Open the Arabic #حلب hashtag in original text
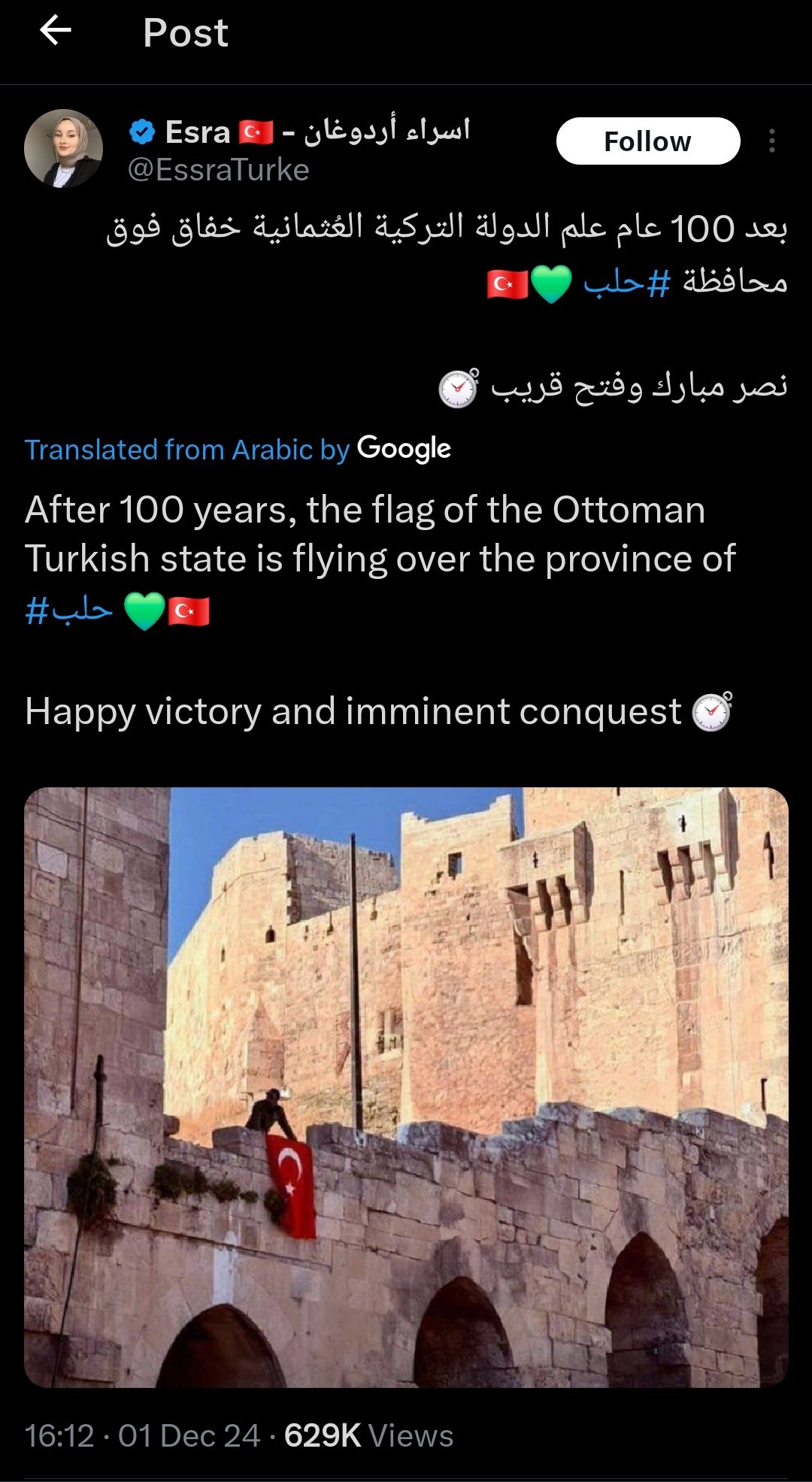Screen dimensions: 812x1482 pyautogui.click(x=626, y=282)
